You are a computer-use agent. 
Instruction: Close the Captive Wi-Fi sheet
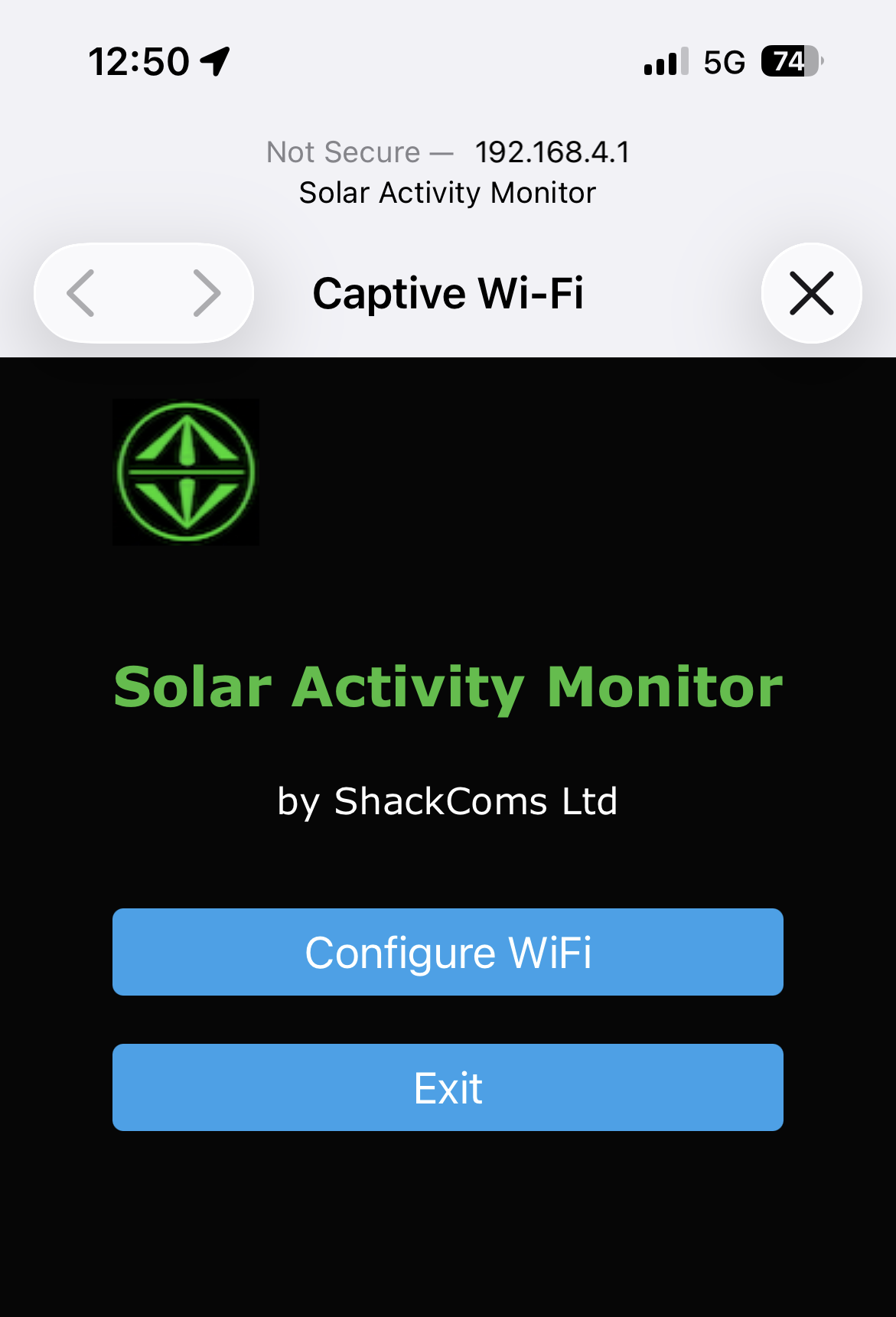pos(811,293)
